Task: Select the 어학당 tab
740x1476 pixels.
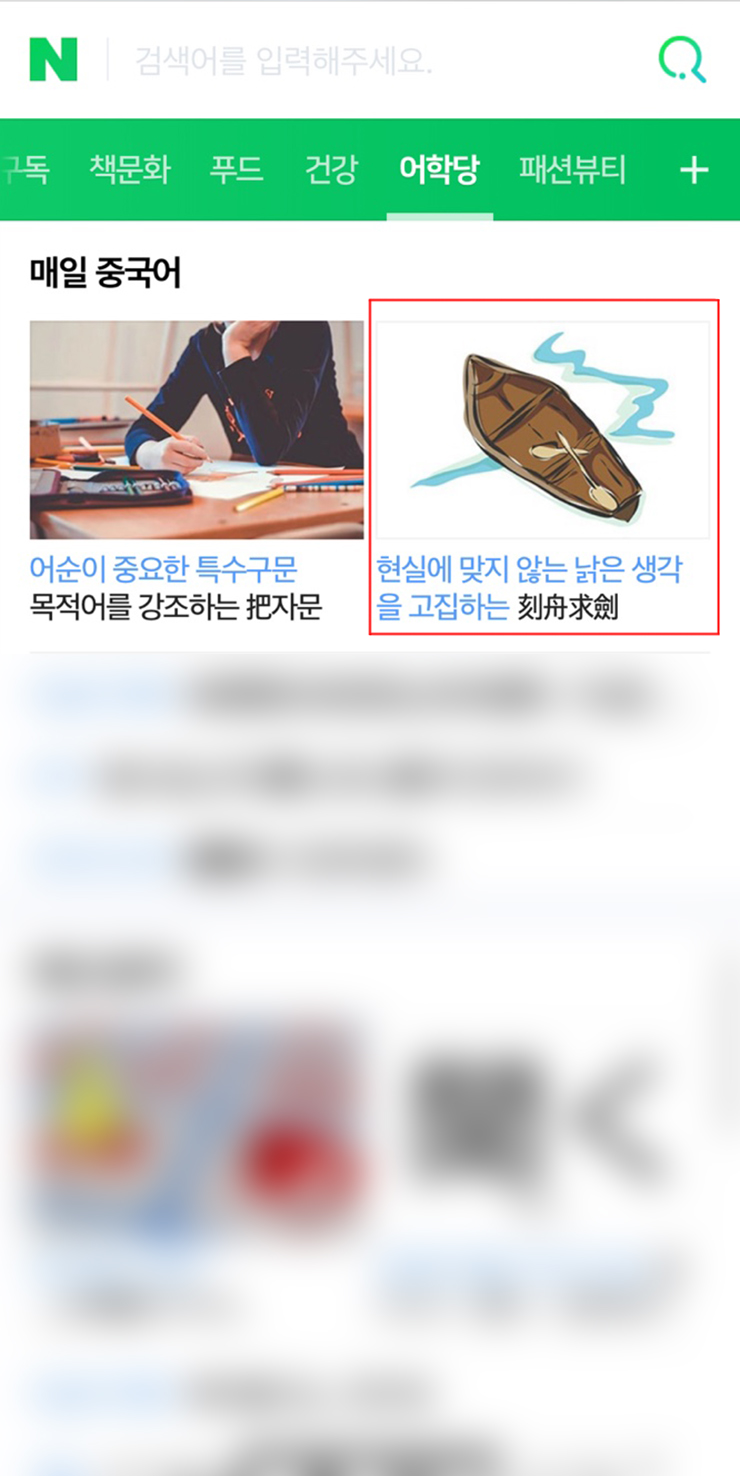Action: point(439,170)
